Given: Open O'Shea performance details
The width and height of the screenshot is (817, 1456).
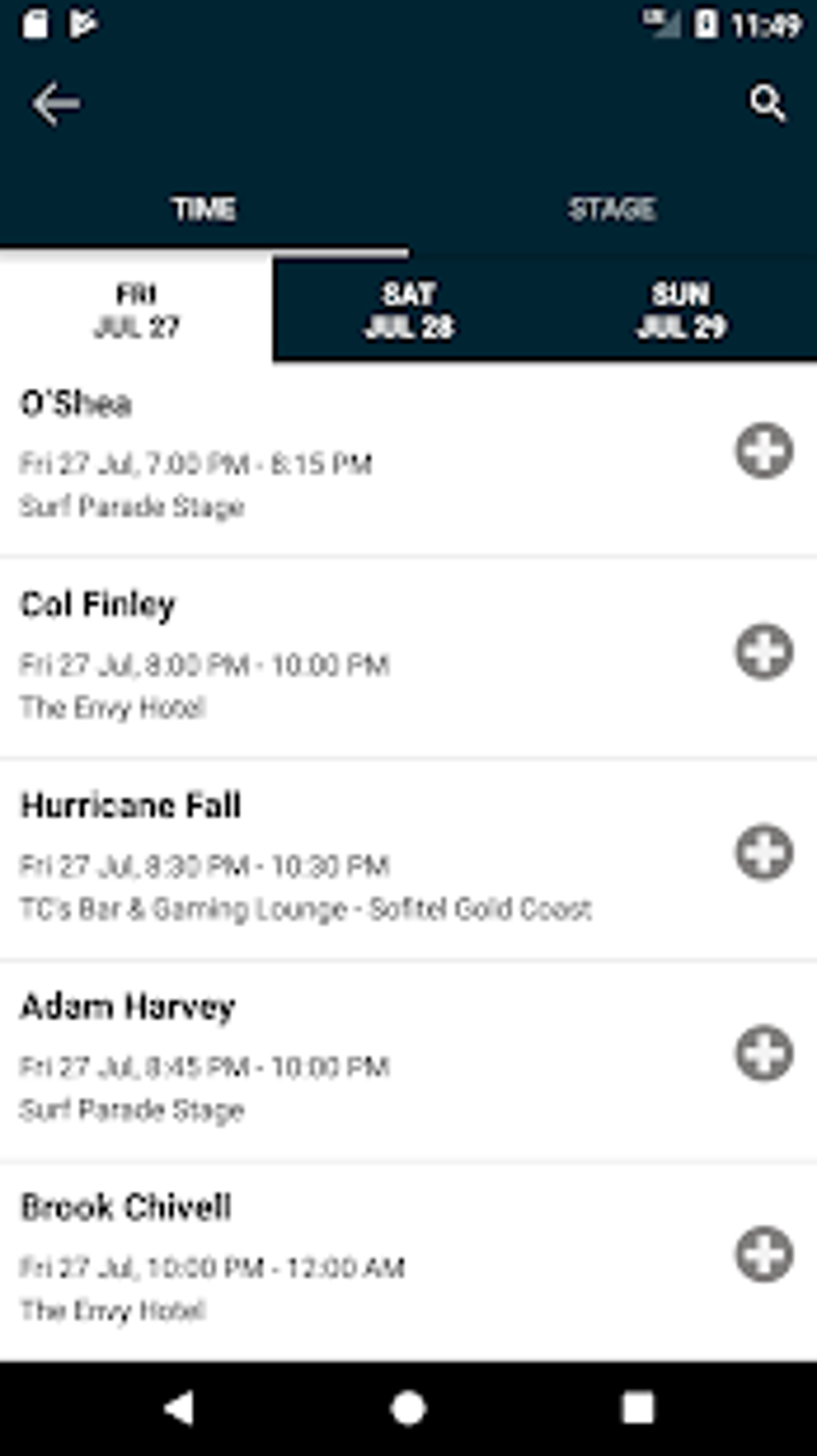Looking at the screenshot, I should 320,454.
